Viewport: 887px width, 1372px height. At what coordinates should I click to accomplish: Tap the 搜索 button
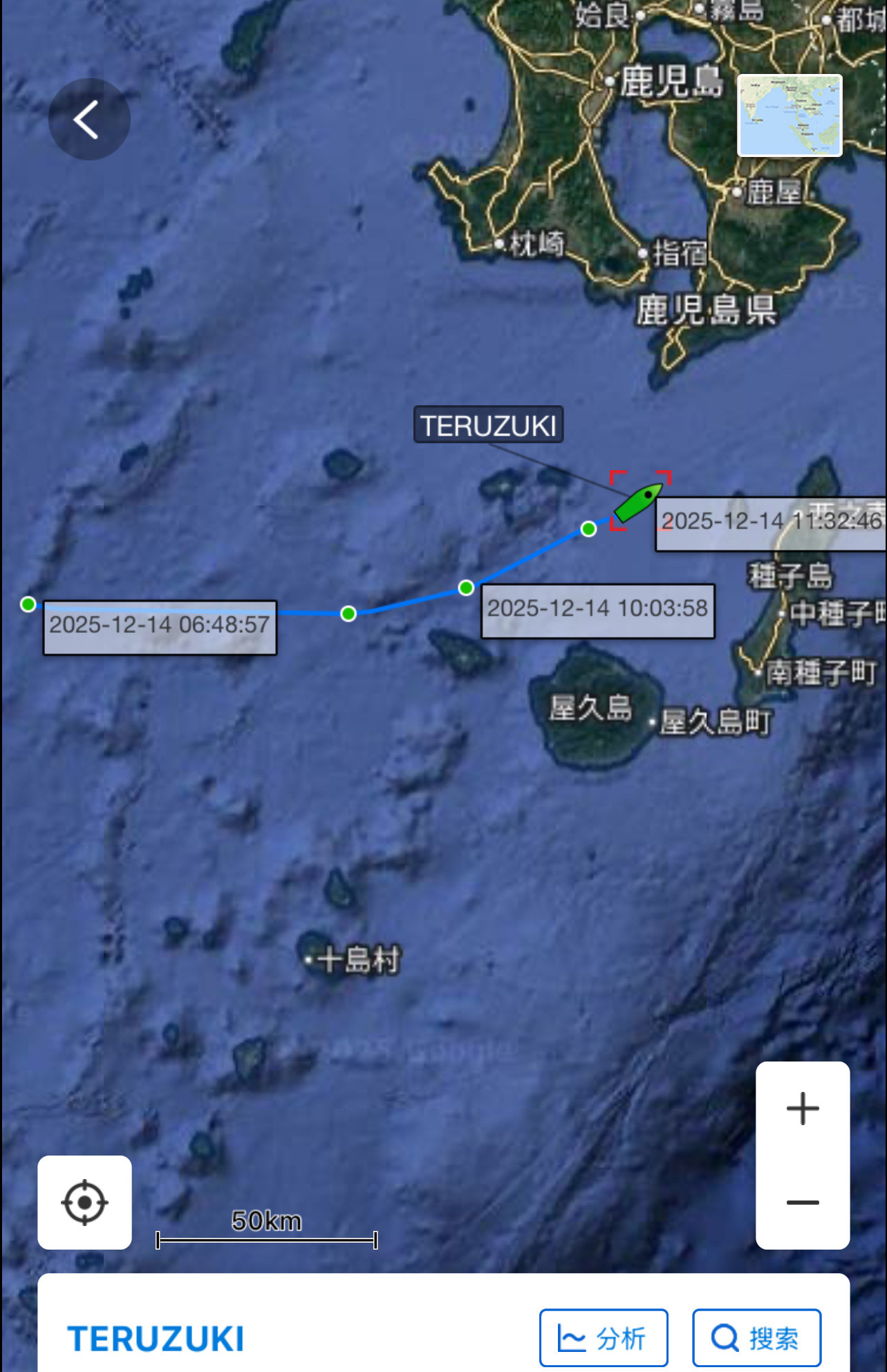tap(756, 1336)
